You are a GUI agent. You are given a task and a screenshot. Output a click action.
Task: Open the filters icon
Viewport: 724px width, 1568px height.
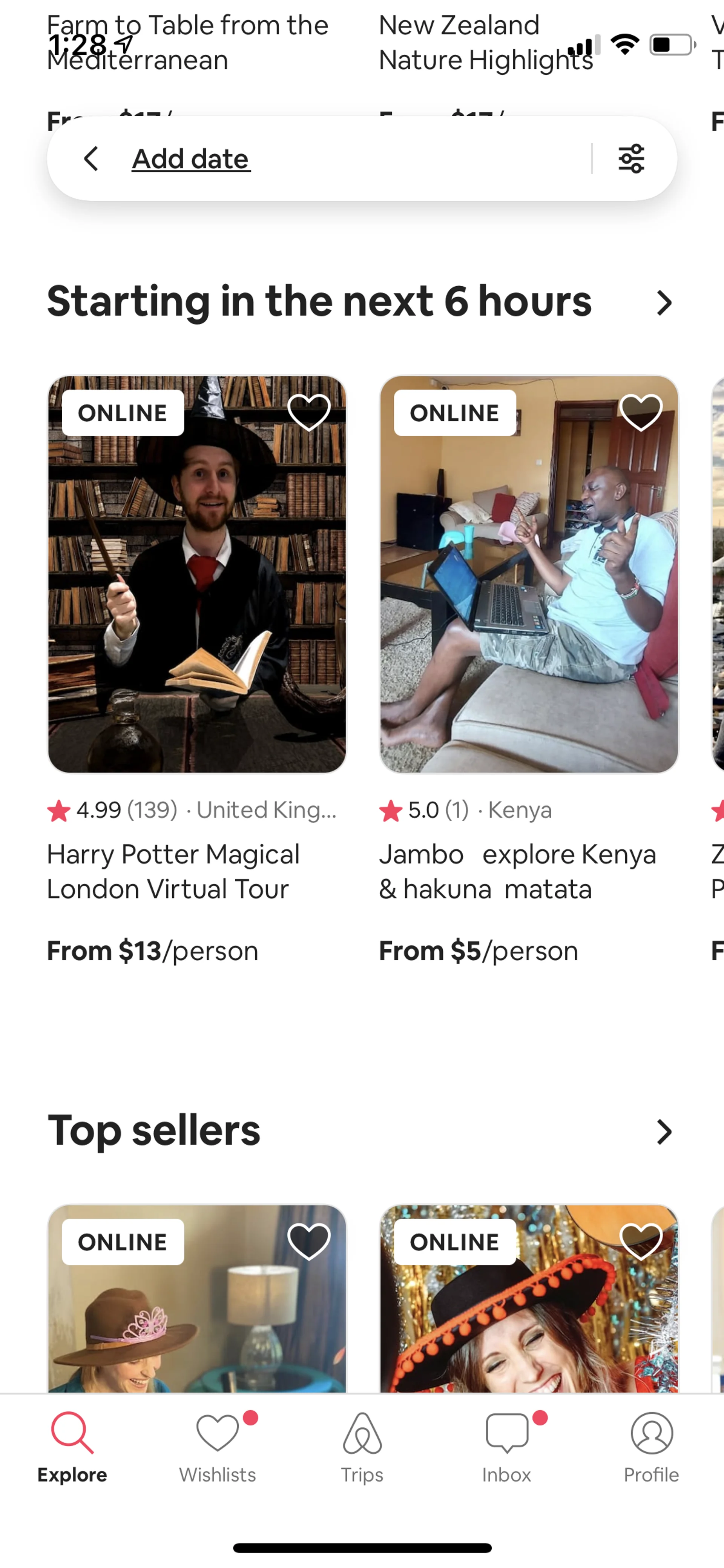[631, 159]
